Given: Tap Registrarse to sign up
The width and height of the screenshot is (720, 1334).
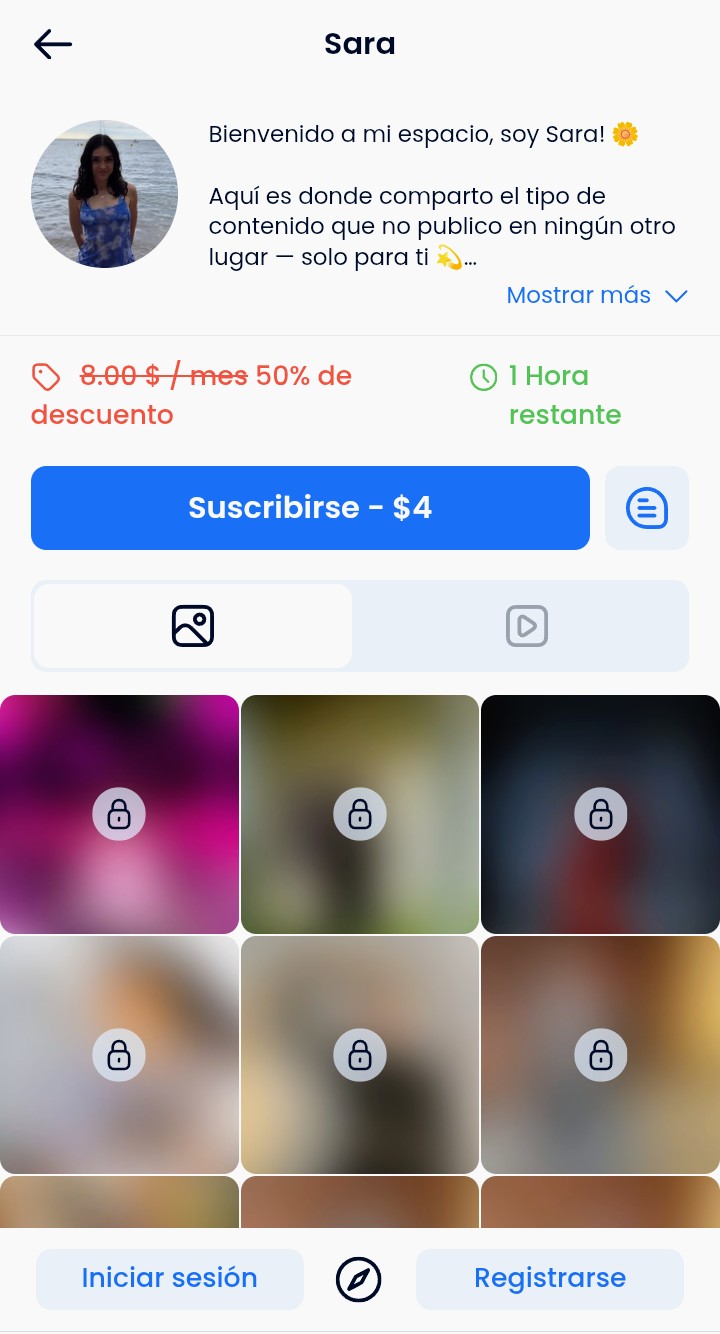Looking at the screenshot, I should (550, 1278).
